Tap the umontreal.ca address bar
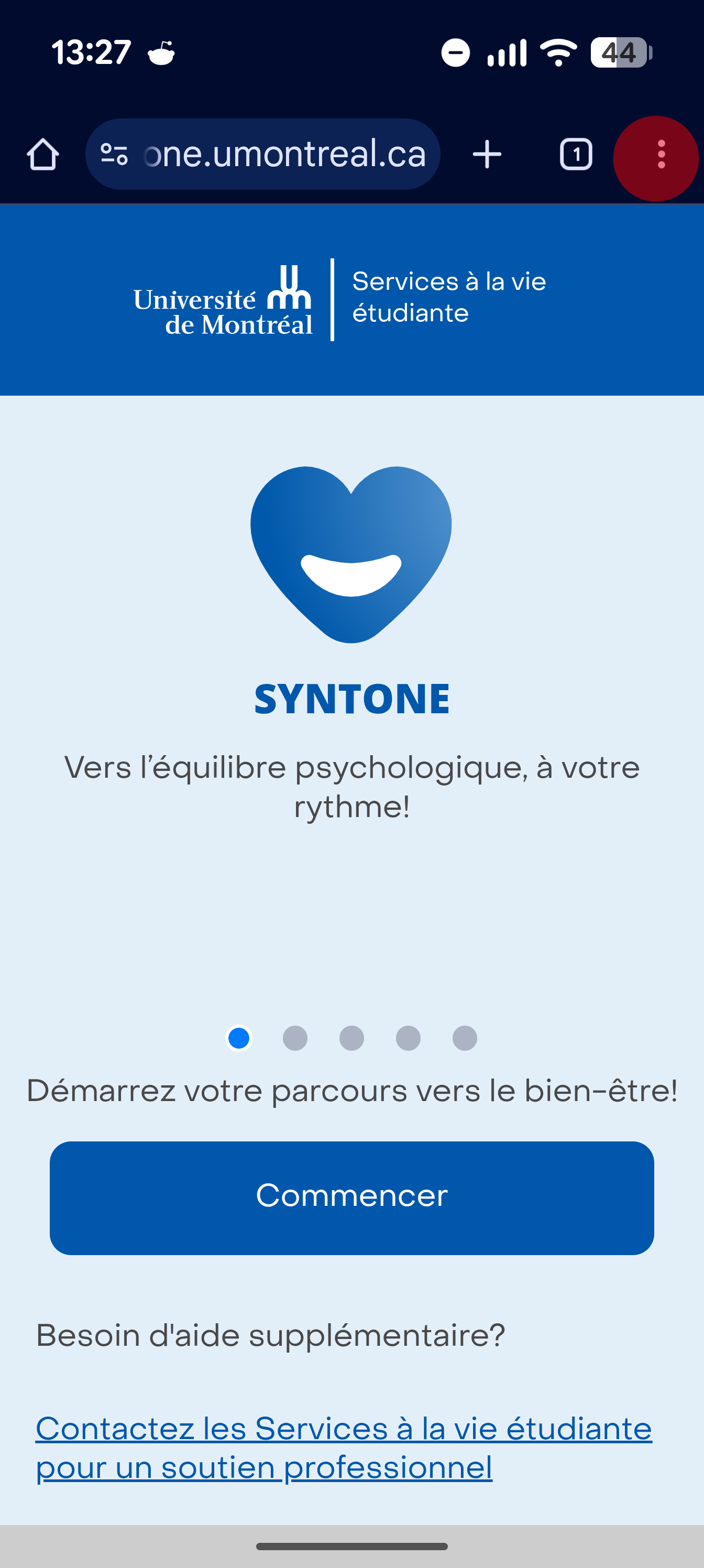 coord(285,155)
